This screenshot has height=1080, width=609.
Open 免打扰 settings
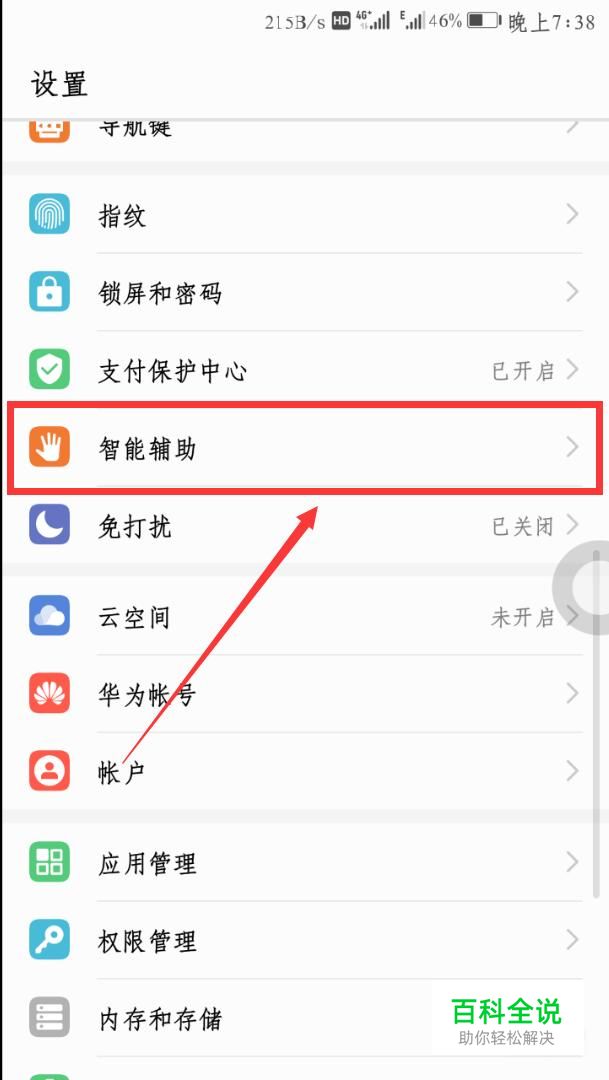point(300,526)
